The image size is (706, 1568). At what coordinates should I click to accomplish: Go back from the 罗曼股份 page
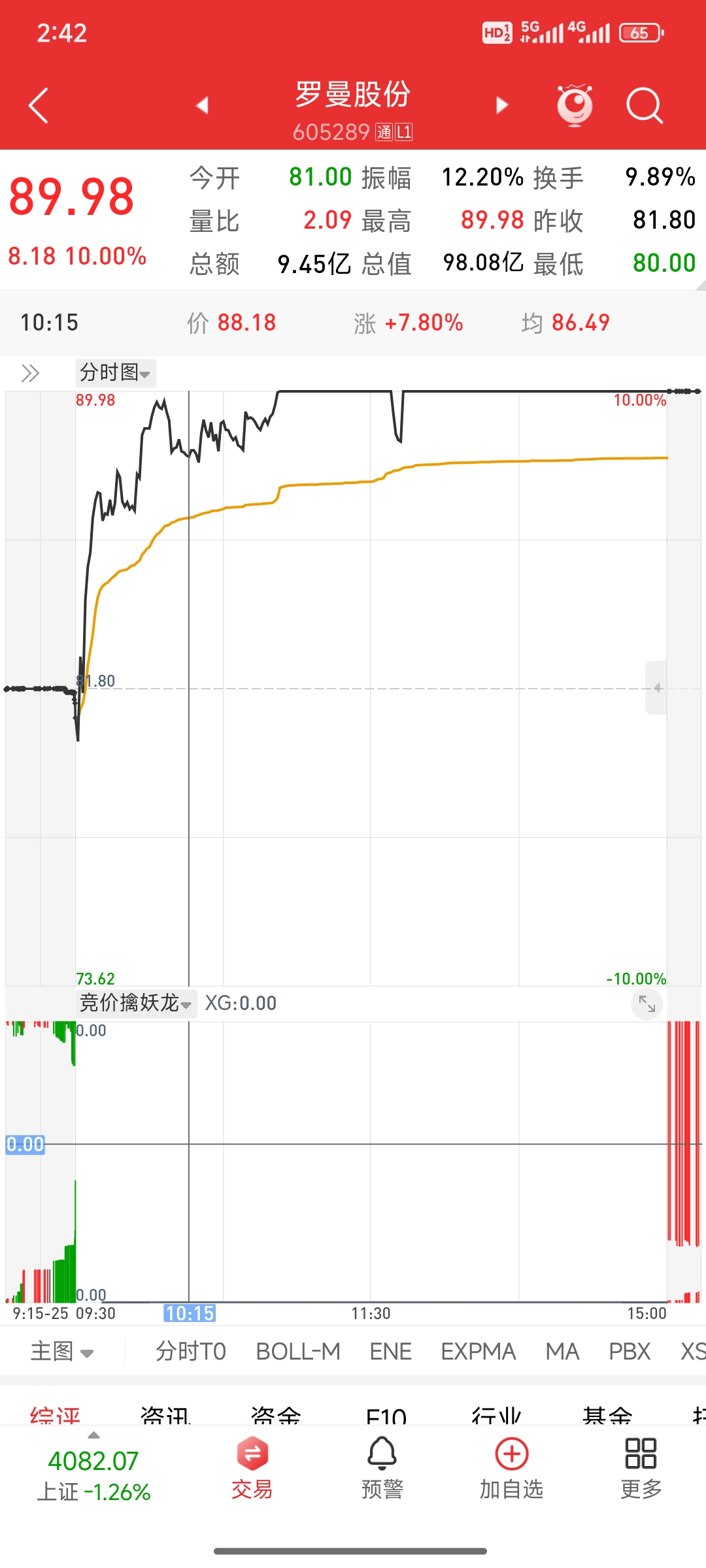tap(39, 105)
